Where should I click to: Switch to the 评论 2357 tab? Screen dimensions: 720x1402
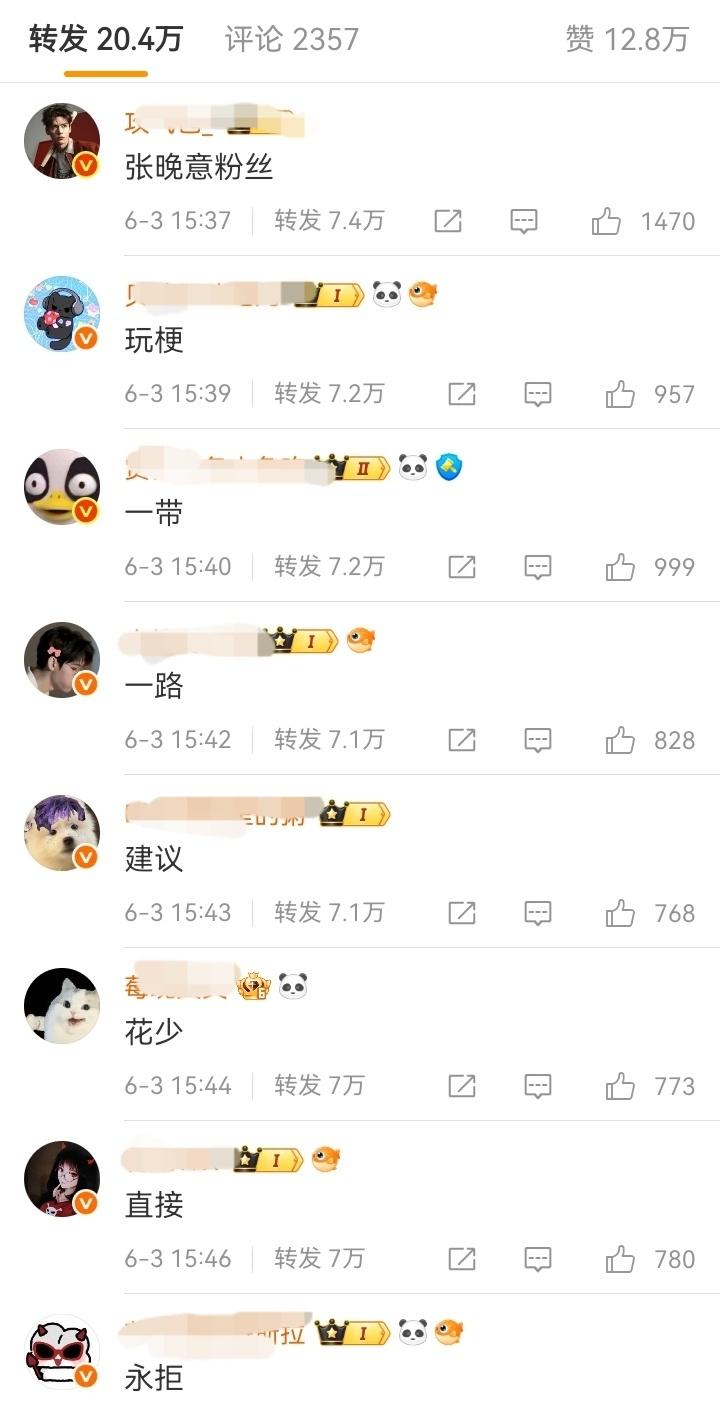click(291, 40)
